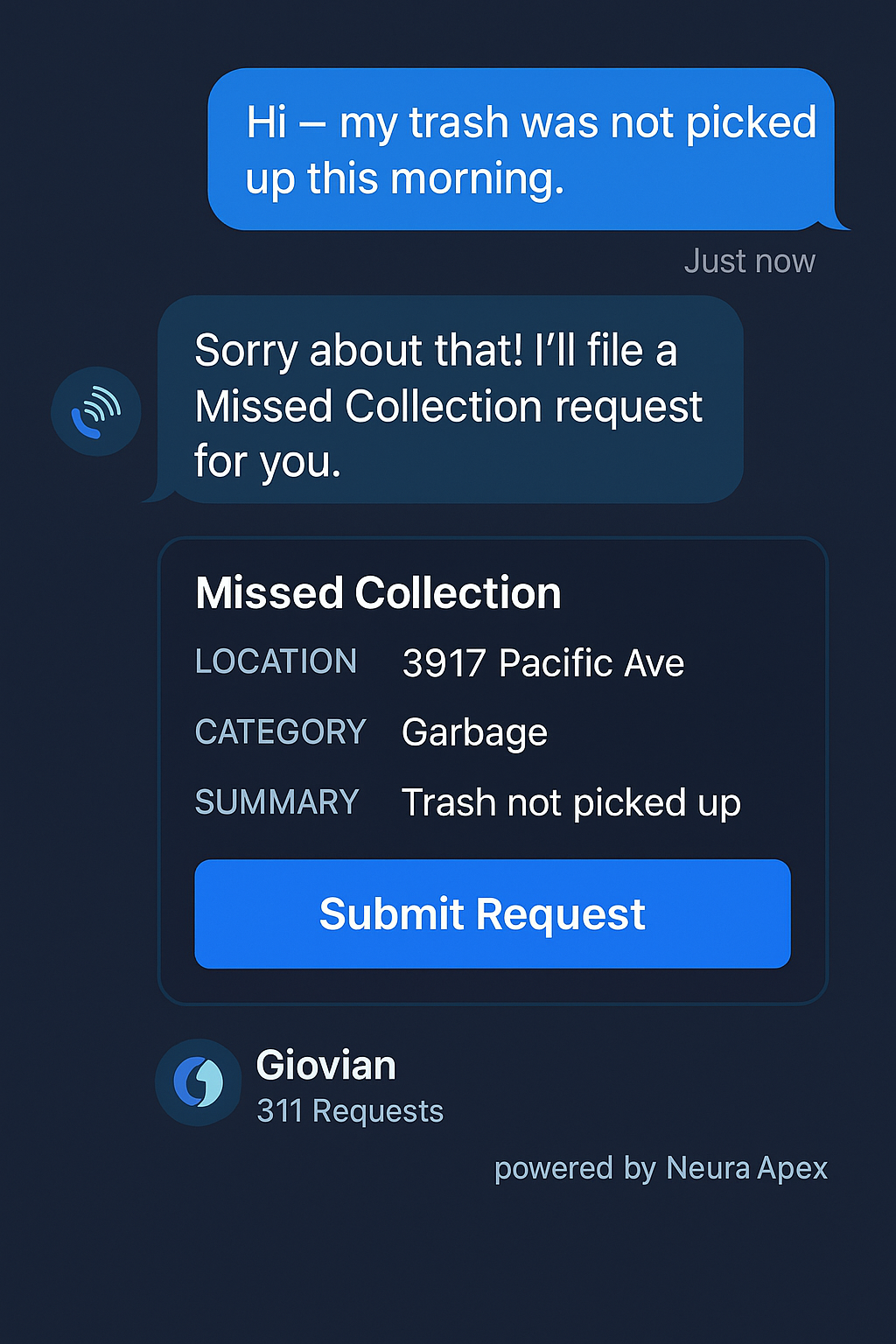Tap the blue phone receiver inside the avatar
Image resolution: width=896 pixels, height=1344 pixels.
(x=87, y=422)
